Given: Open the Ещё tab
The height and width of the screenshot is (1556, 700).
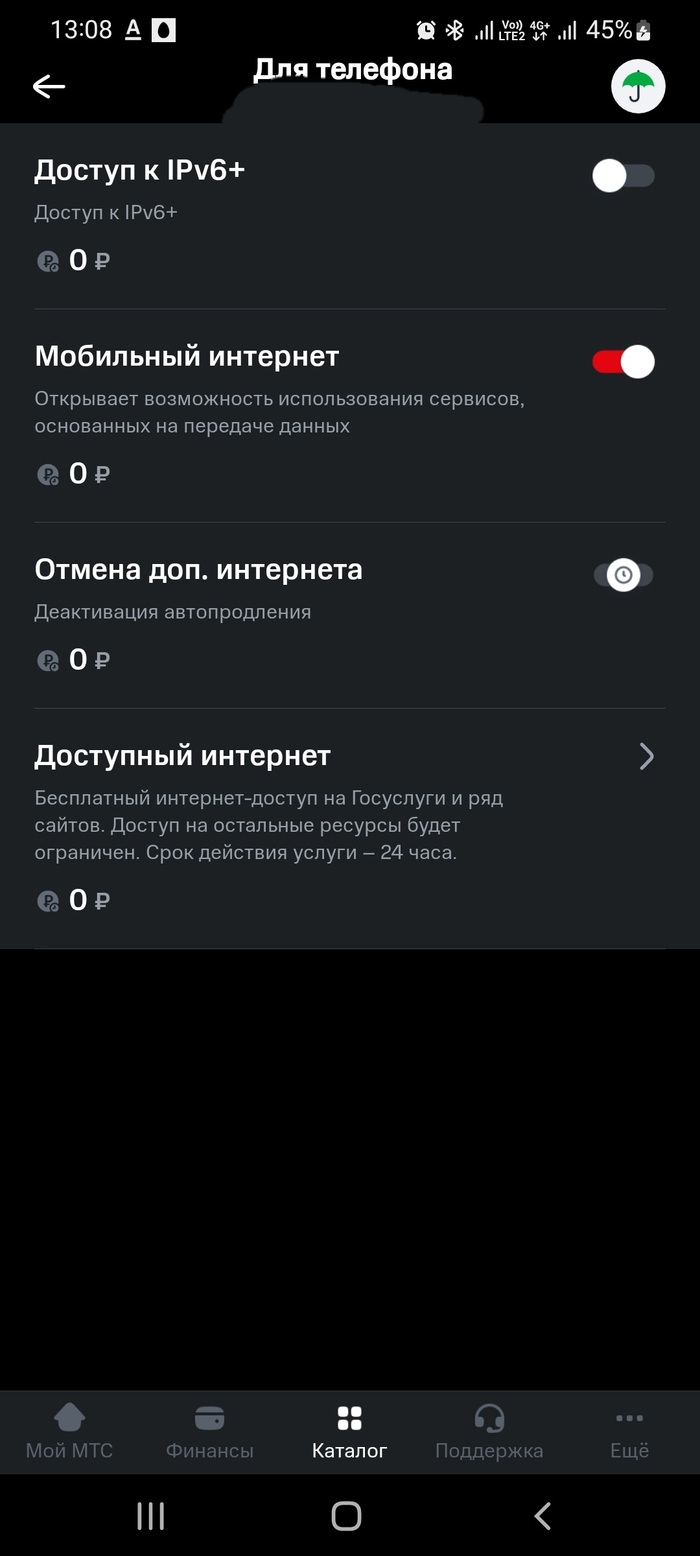Looking at the screenshot, I should coord(629,1432).
